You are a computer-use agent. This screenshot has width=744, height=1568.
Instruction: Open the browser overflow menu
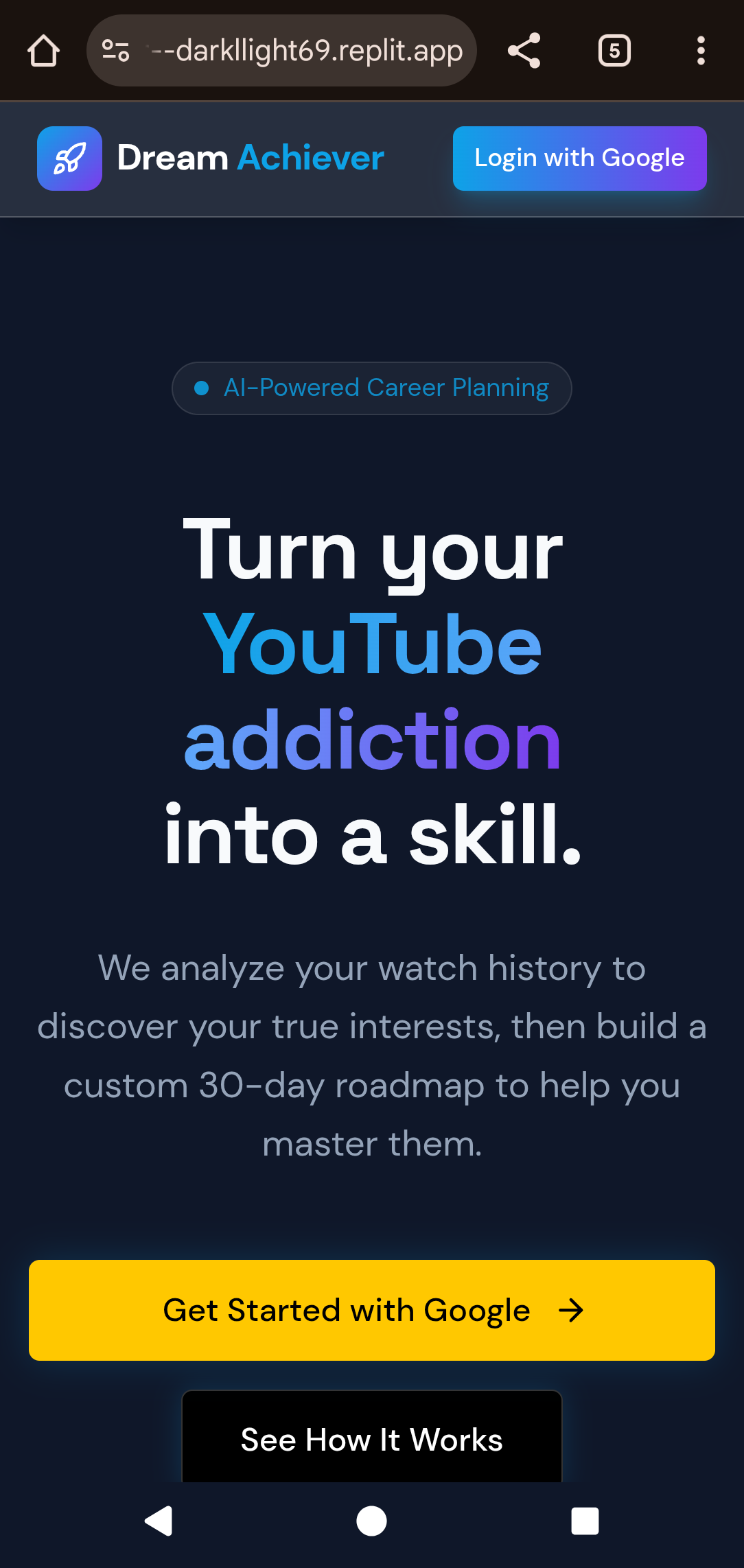tap(700, 51)
